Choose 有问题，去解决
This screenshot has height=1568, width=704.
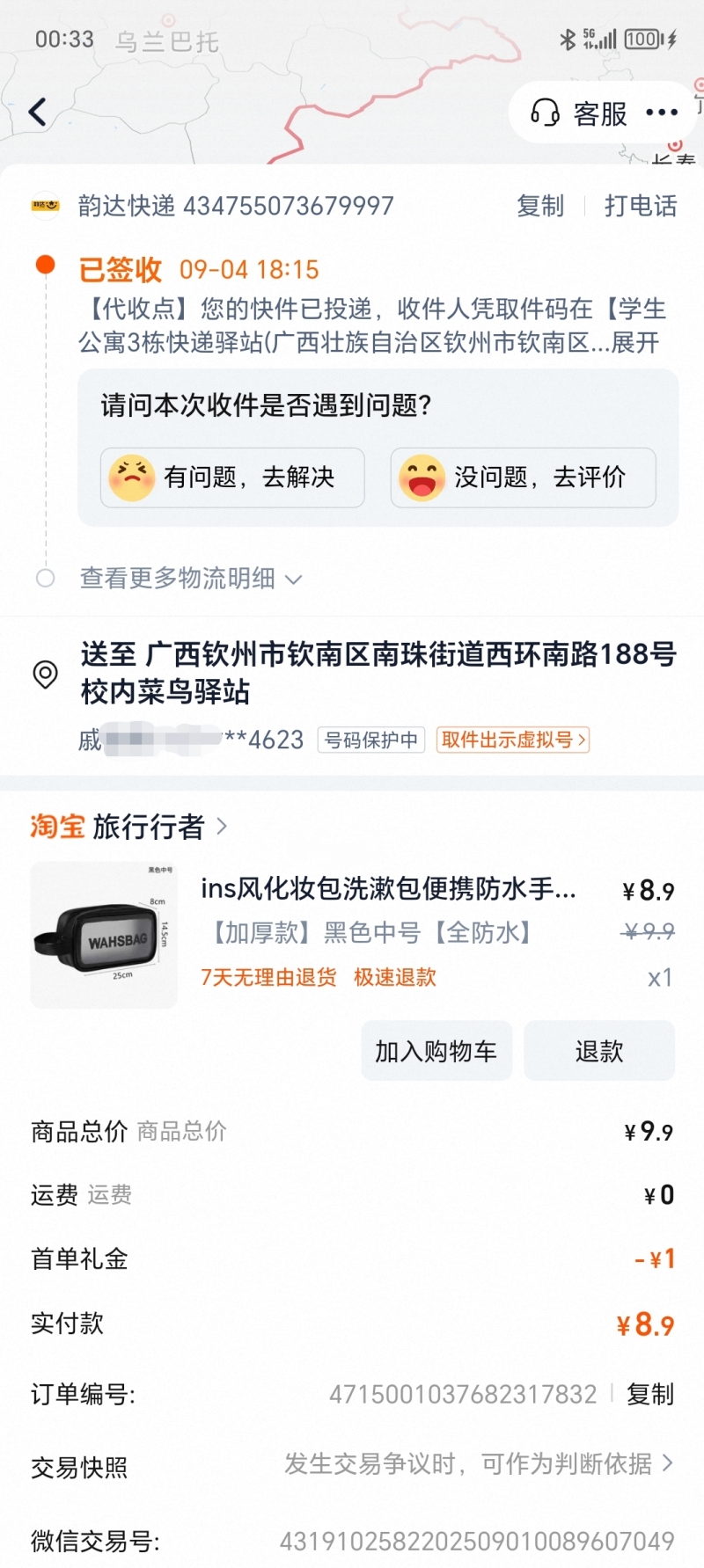(x=232, y=478)
